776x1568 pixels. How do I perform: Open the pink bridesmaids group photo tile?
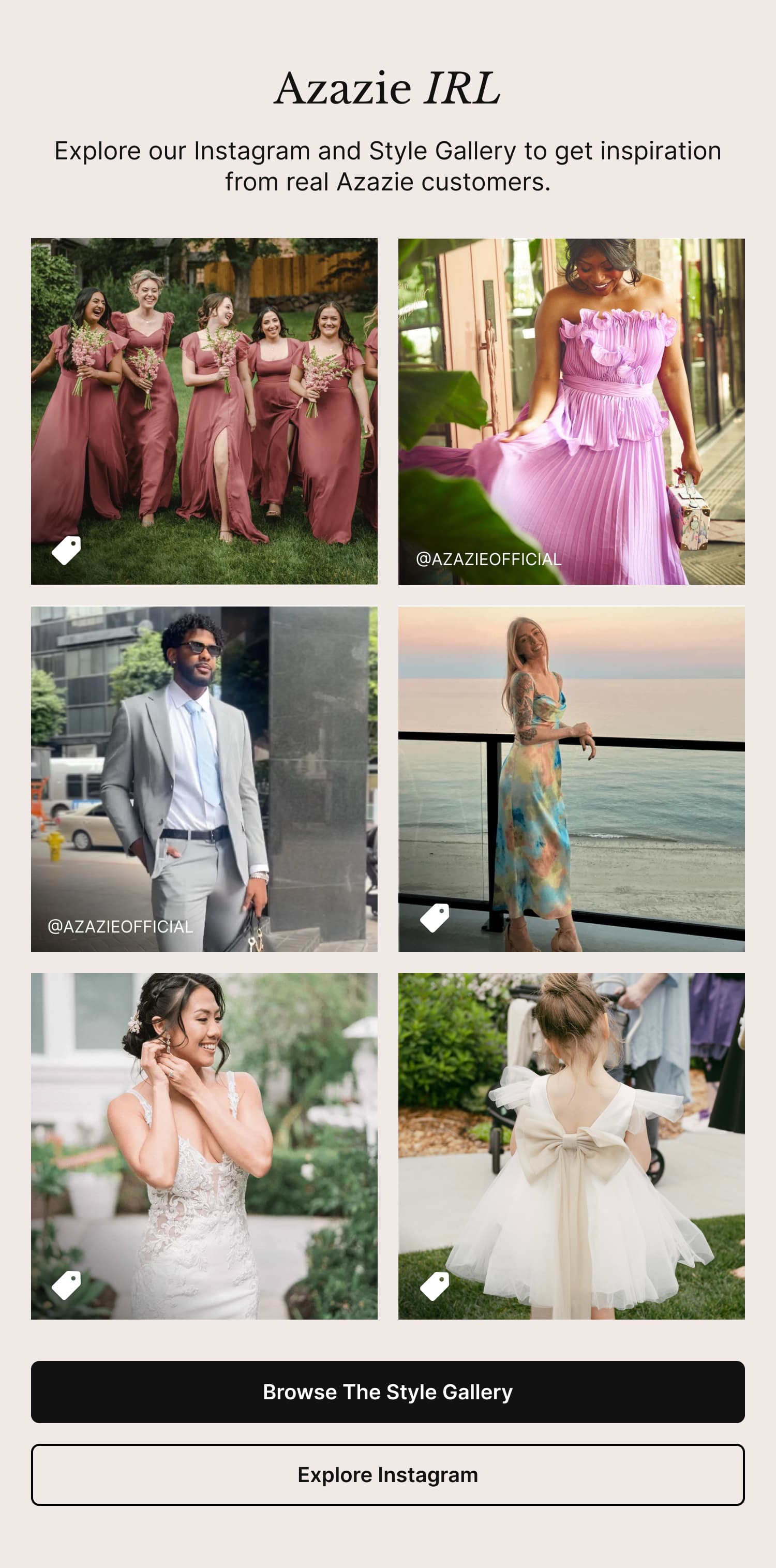click(204, 411)
